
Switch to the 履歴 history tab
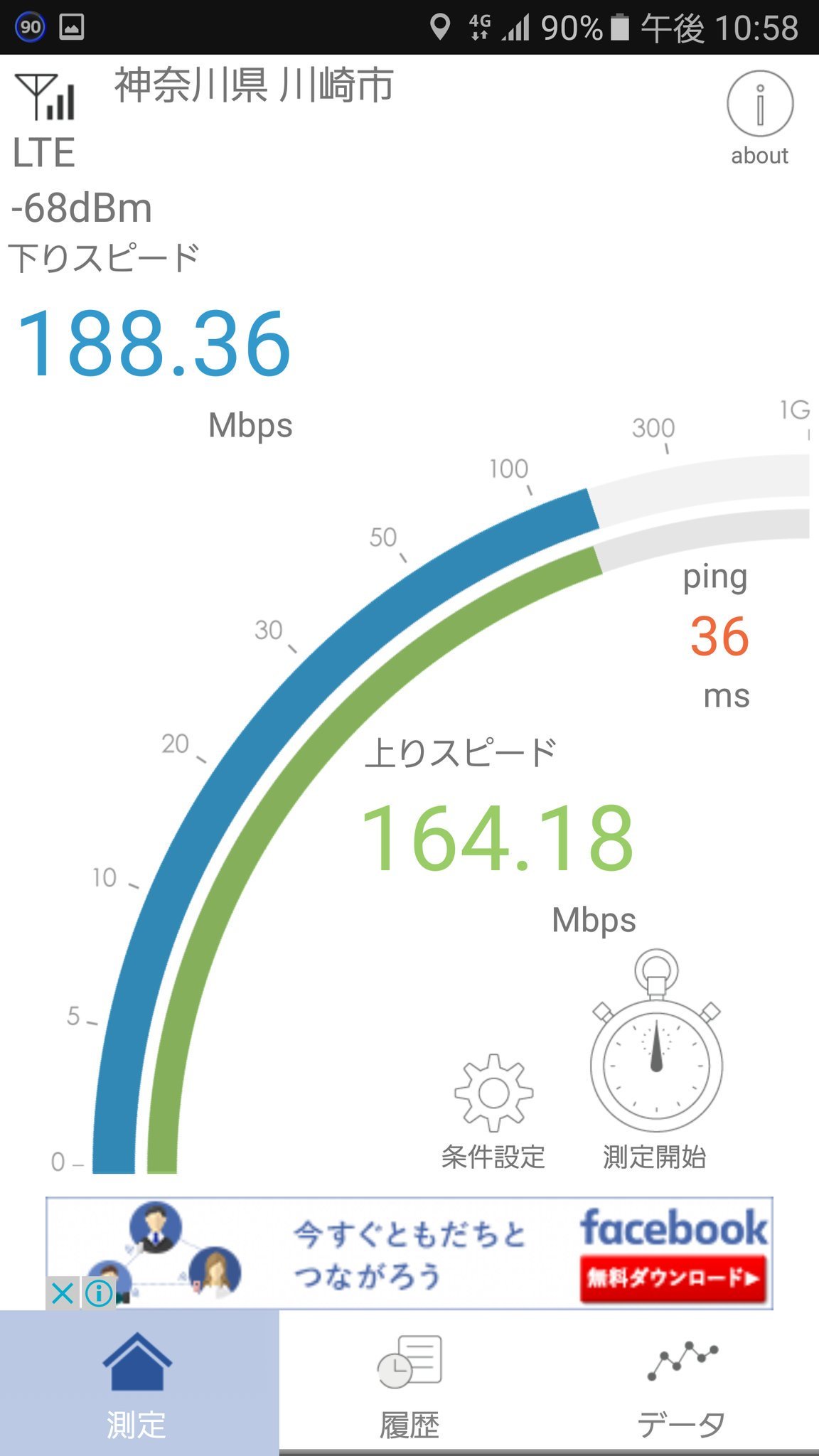click(x=409, y=1383)
